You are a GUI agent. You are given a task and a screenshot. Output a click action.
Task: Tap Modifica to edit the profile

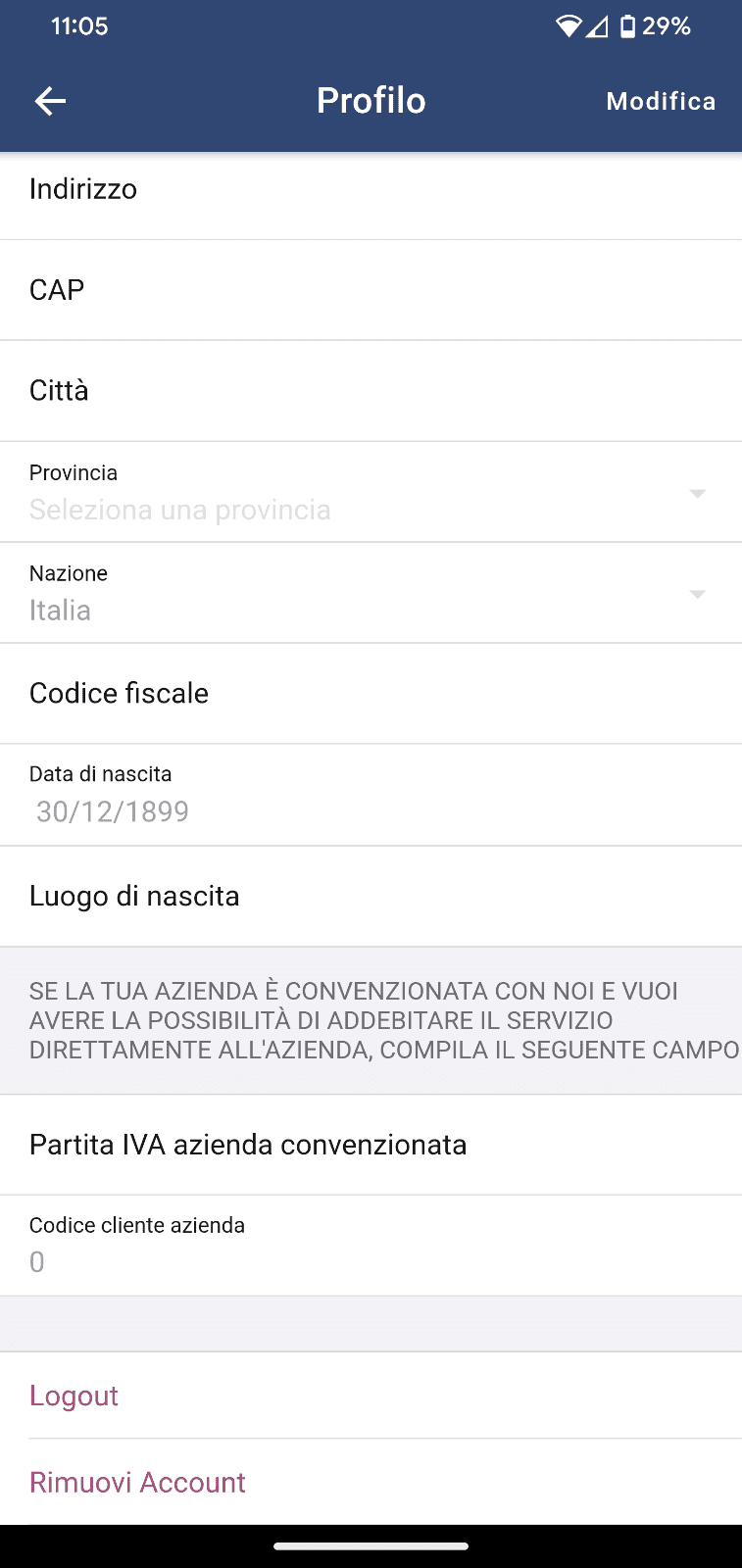click(x=661, y=101)
